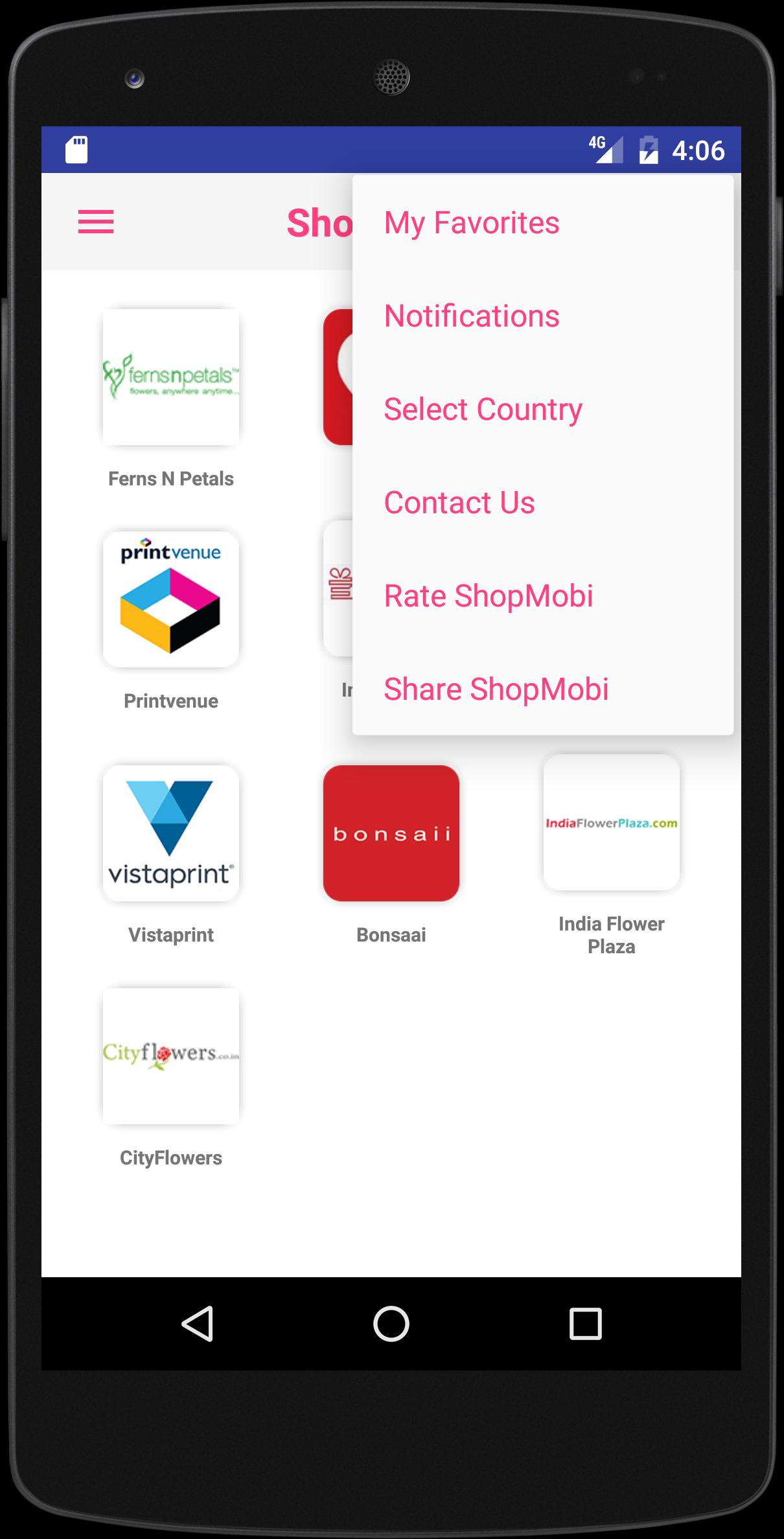This screenshot has width=784, height=1539.
Task: Open Ferns N Petals store
Action: (x=171, y=377)
